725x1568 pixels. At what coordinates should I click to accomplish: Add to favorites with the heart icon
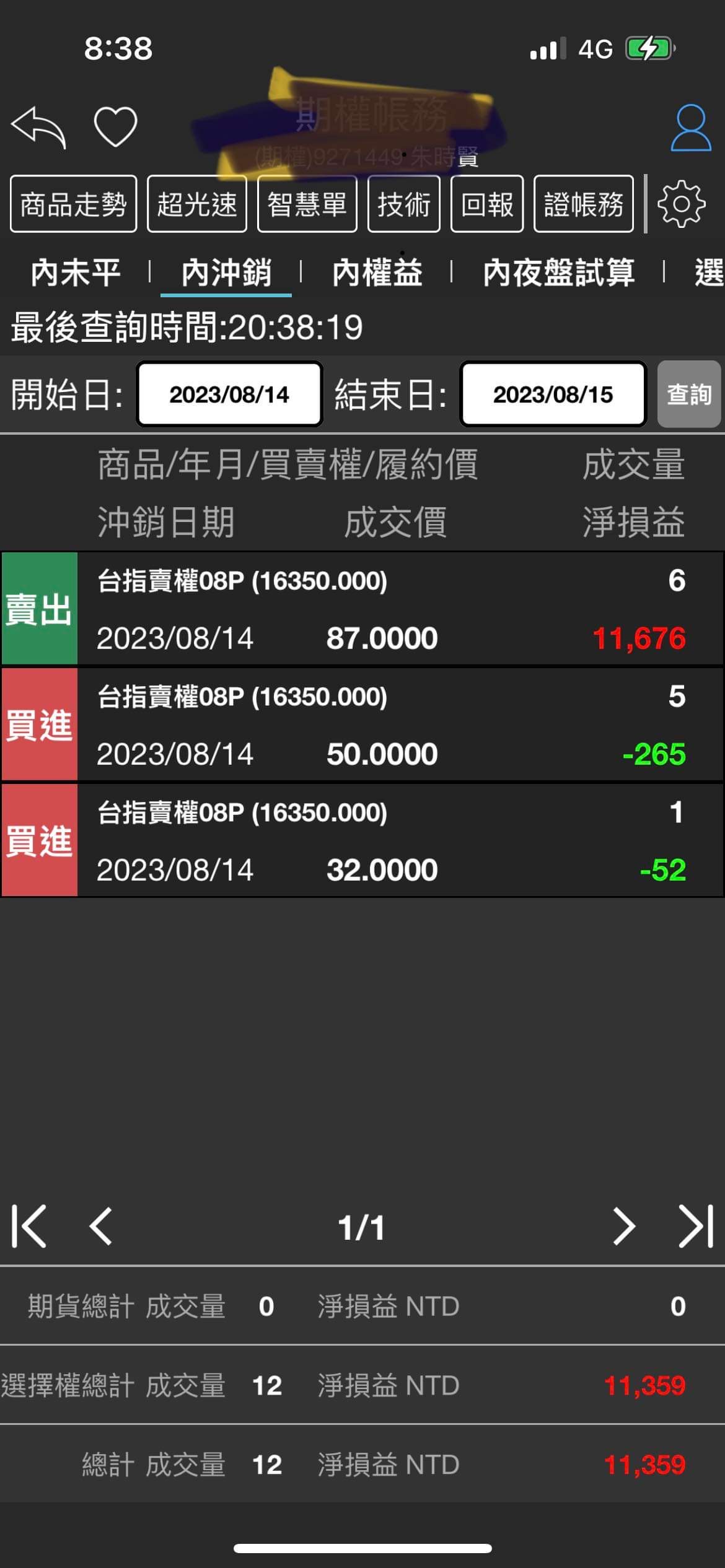[115, 127]
